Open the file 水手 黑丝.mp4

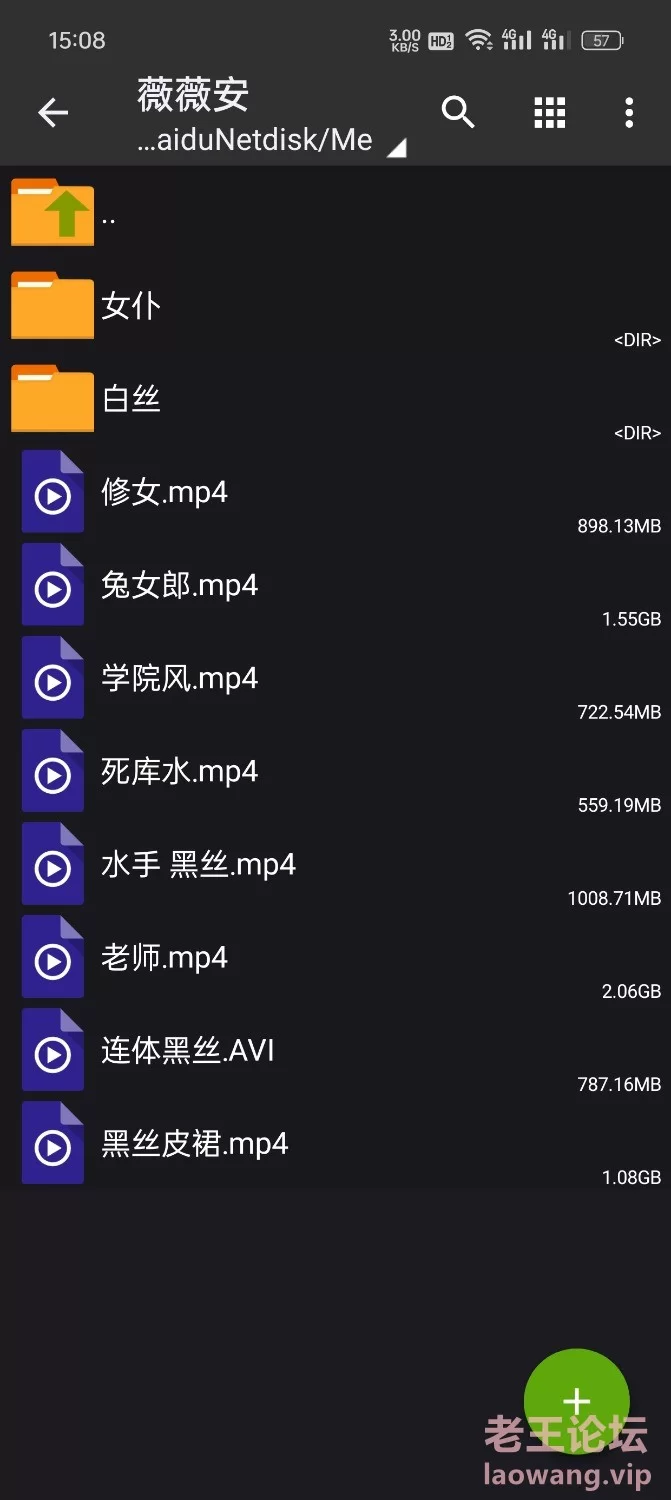pyautogui.click(x=335, y=864)
